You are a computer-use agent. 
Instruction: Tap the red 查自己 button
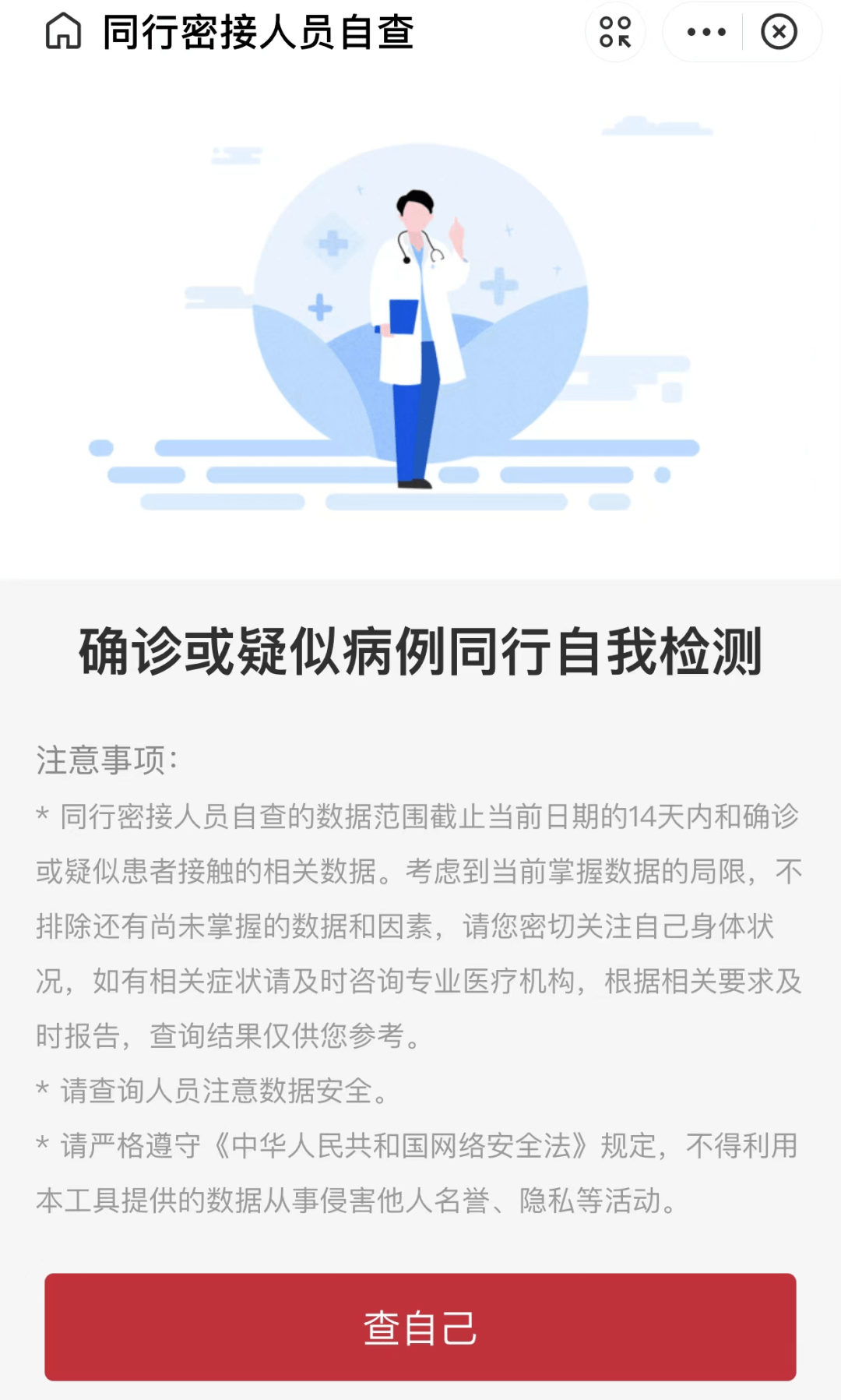[x=420, y=1327]
